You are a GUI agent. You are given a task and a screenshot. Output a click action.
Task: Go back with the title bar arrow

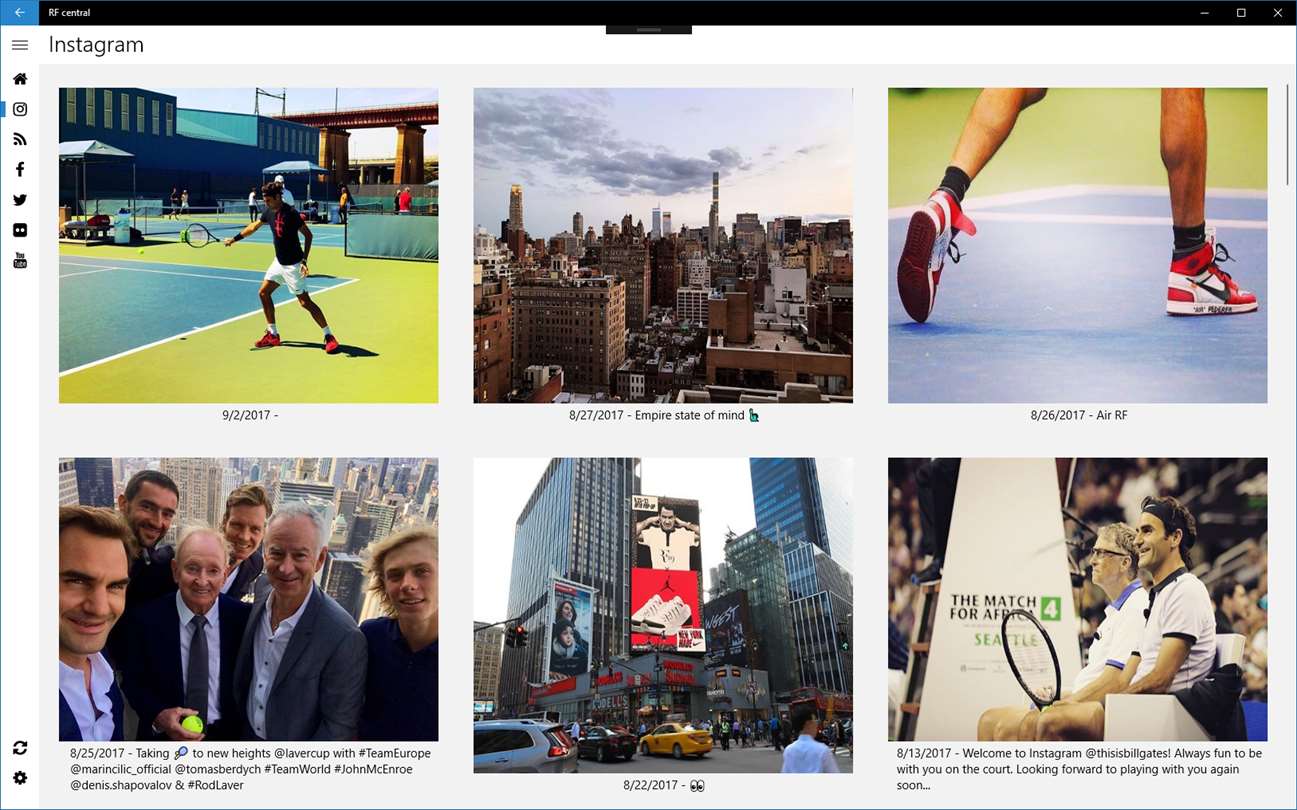pyautogui.click(x=19, y=13)
